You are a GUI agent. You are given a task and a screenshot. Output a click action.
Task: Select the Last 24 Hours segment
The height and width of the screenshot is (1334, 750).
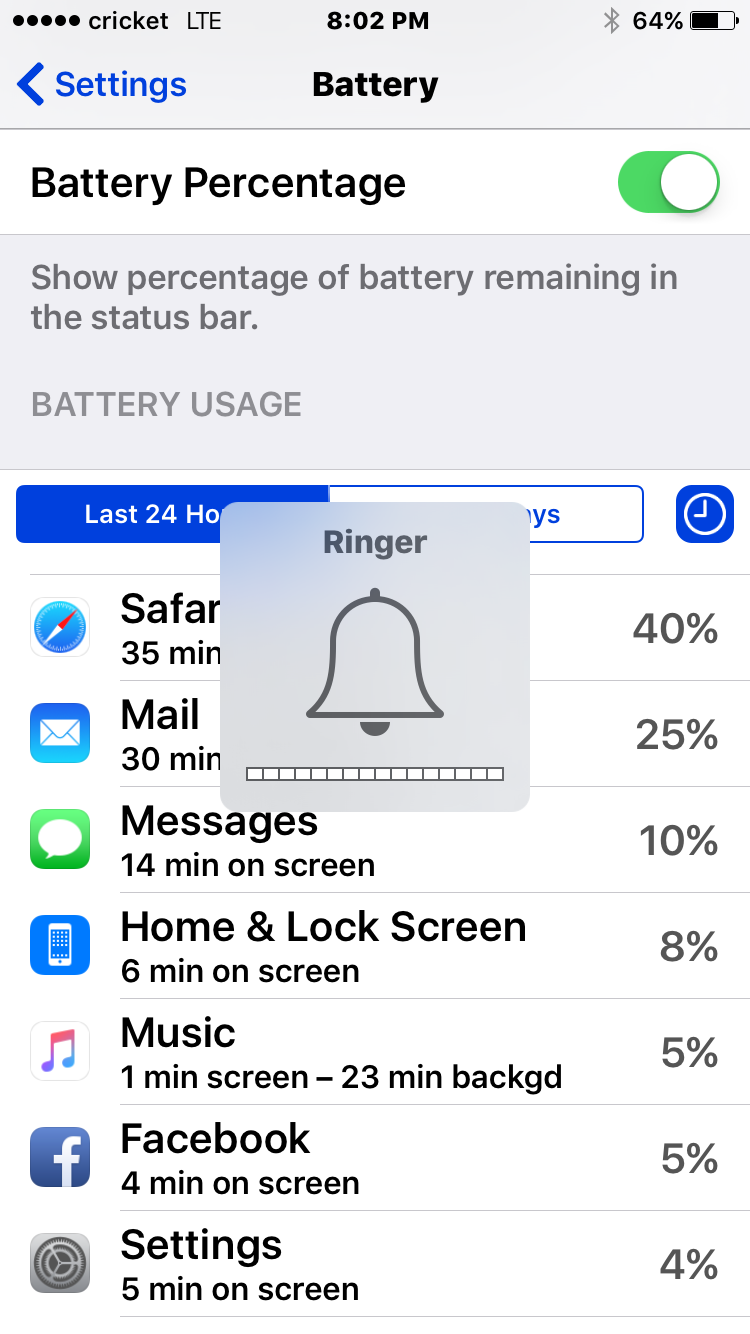click(120, 514)
